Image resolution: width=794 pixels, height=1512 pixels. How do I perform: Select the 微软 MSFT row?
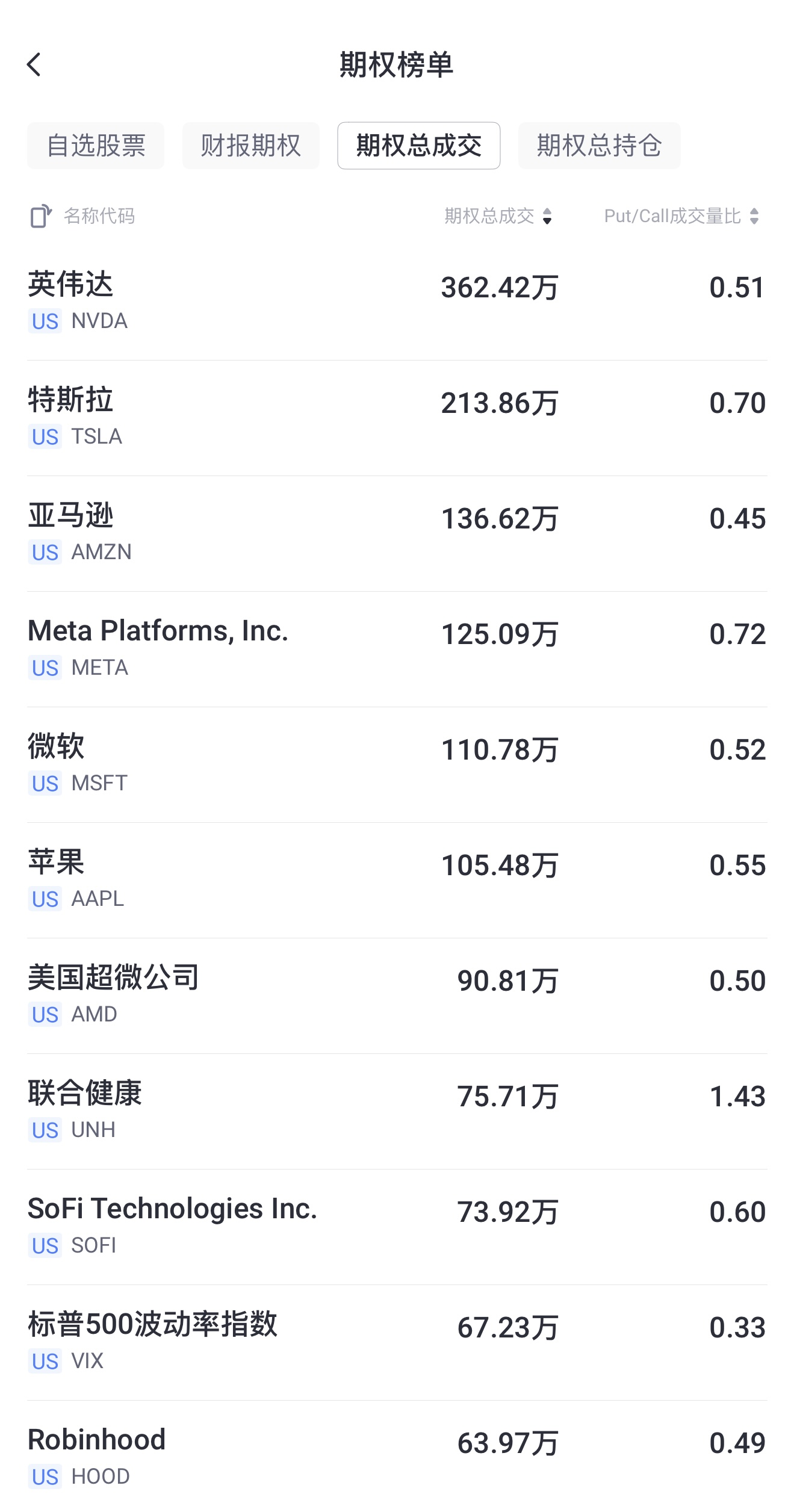point(397,765)
